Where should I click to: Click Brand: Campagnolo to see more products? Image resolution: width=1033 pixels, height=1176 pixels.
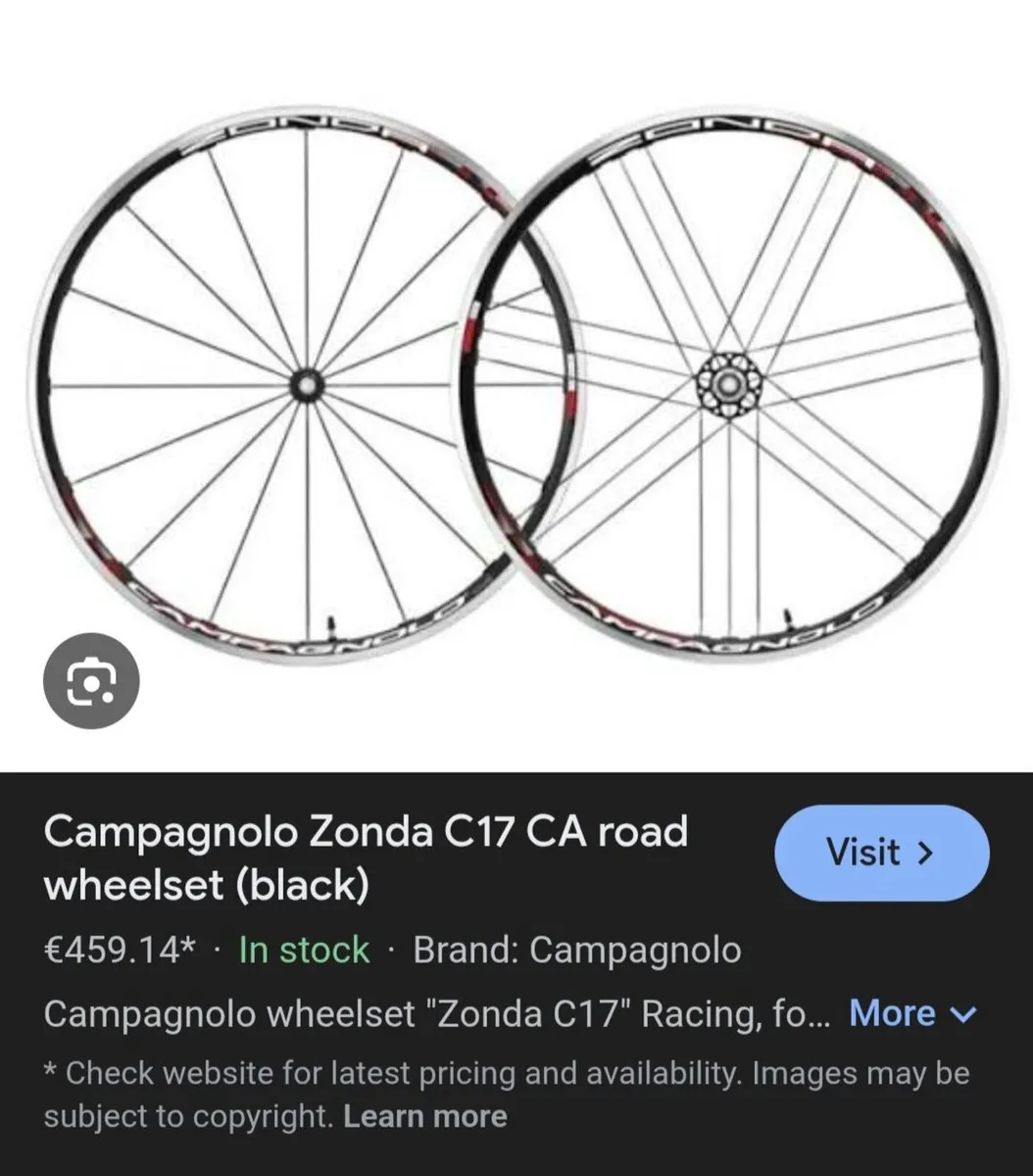point(576,950)
